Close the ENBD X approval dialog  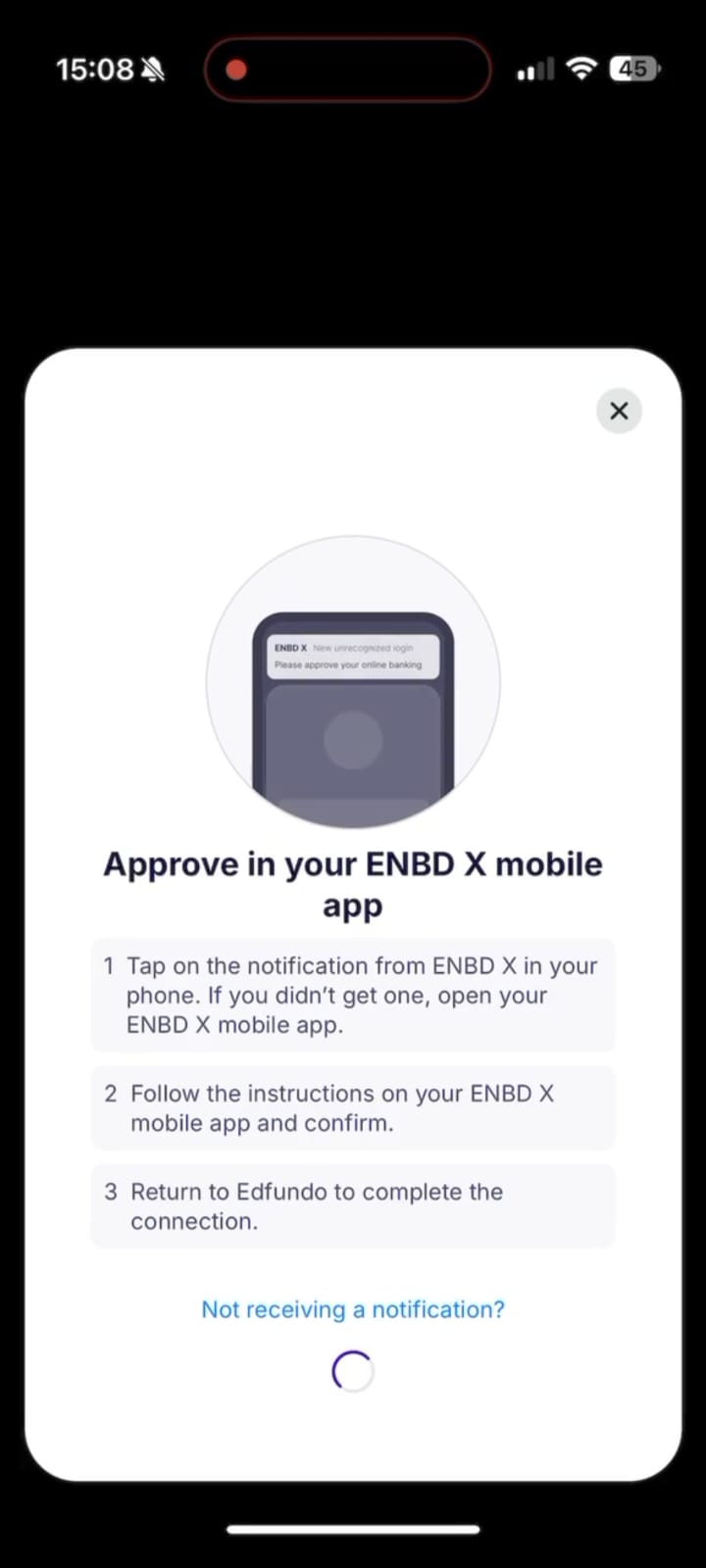click(x=619, y=411)
